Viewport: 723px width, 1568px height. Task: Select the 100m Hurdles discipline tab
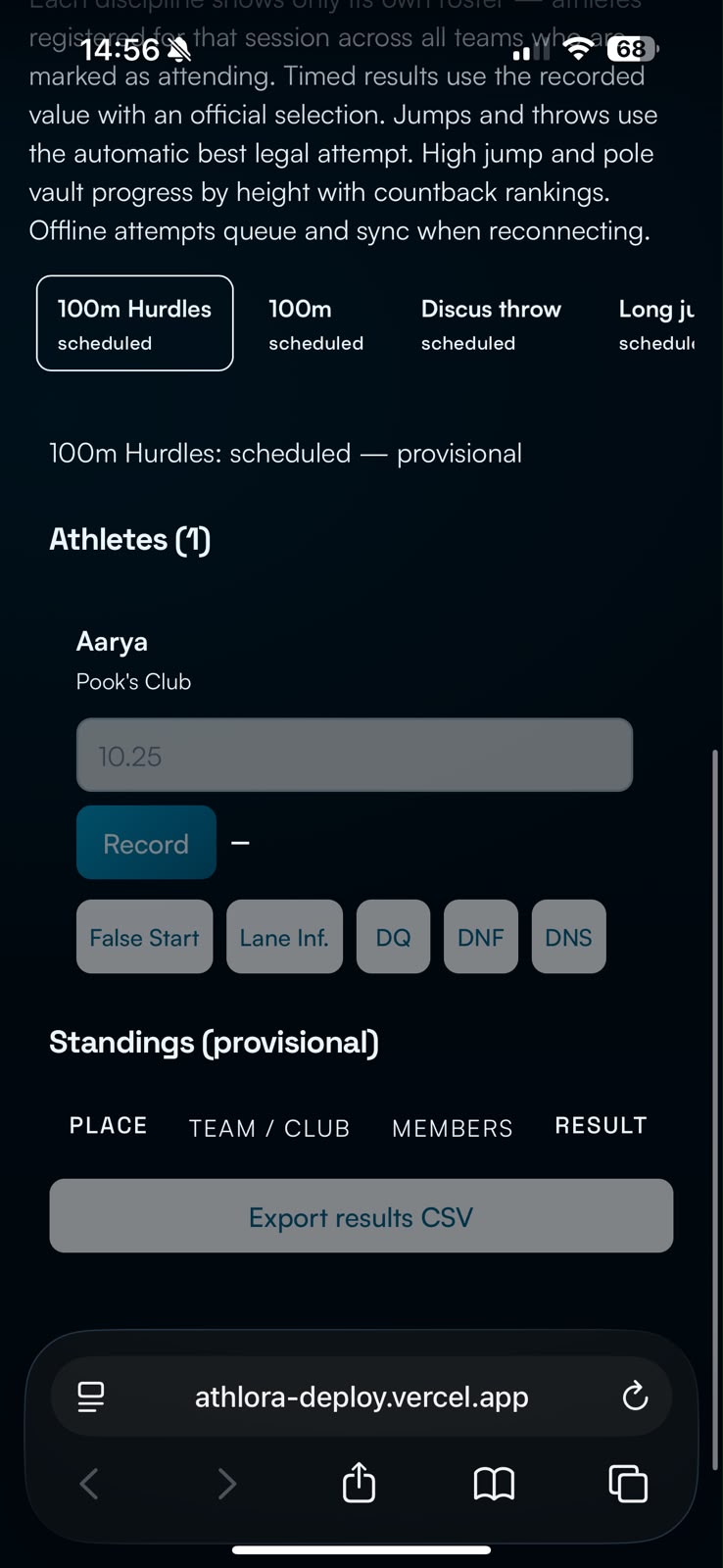coord(135,323)
